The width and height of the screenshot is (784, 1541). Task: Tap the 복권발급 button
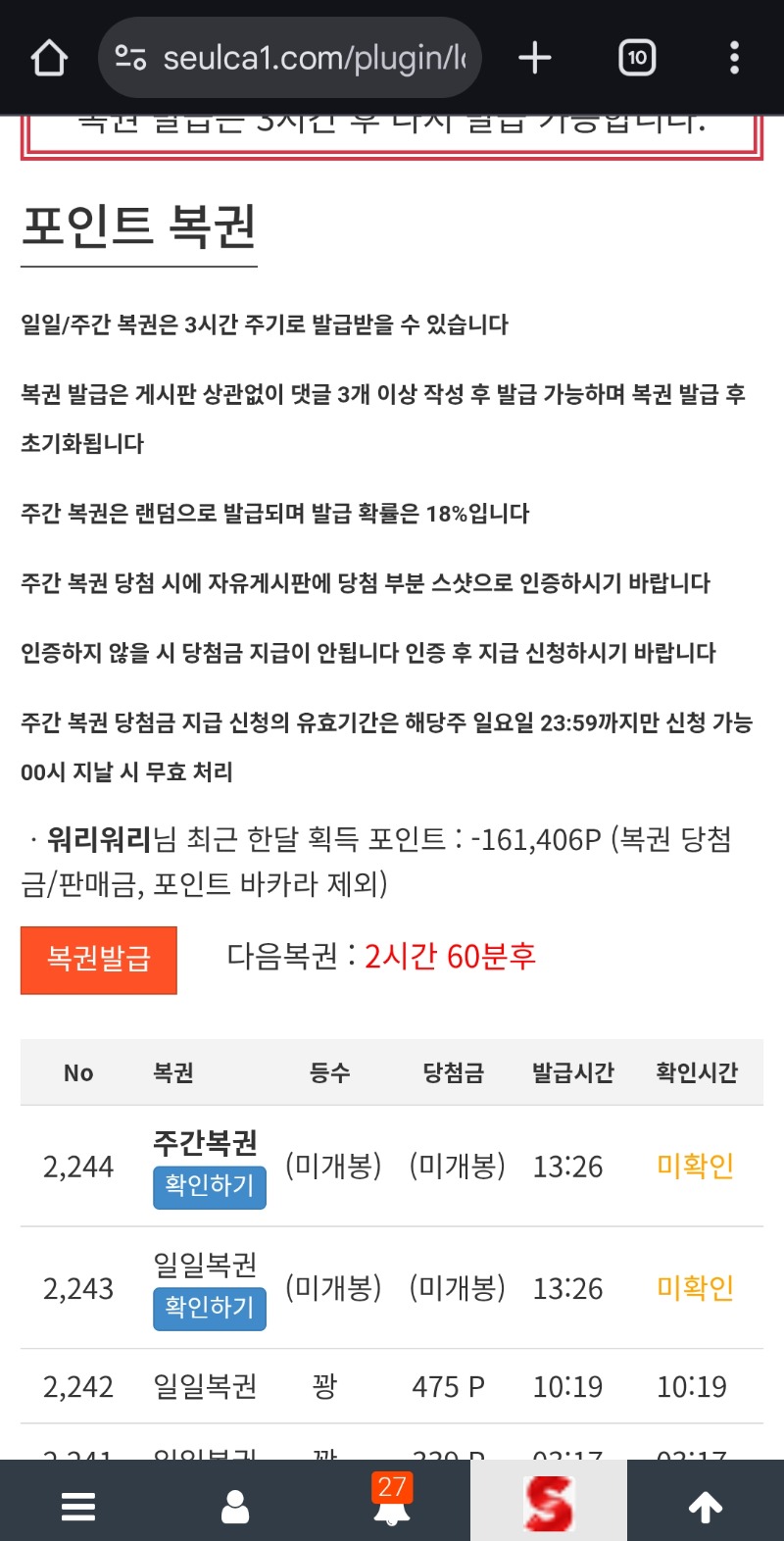[x=99, y=960]
